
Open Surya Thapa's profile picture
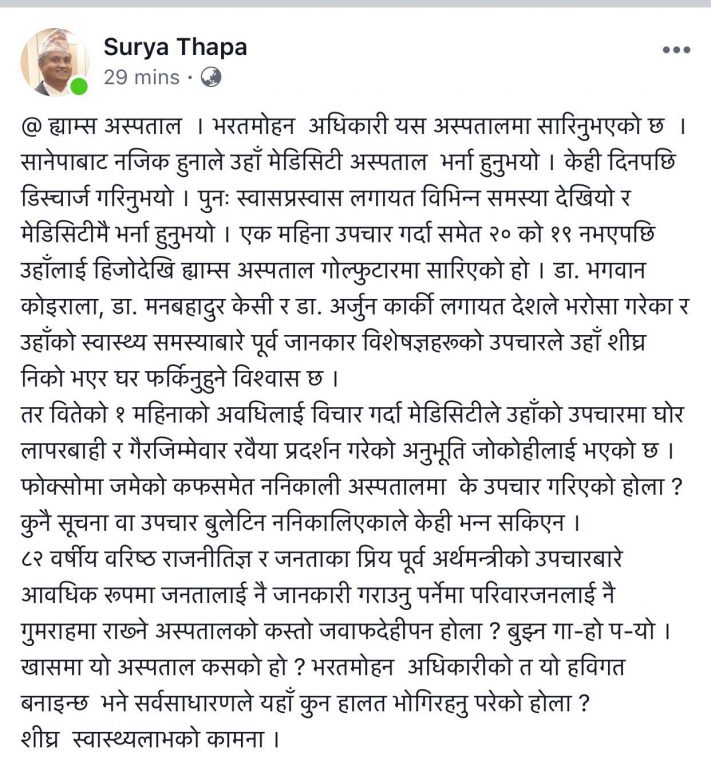[54, 61]
